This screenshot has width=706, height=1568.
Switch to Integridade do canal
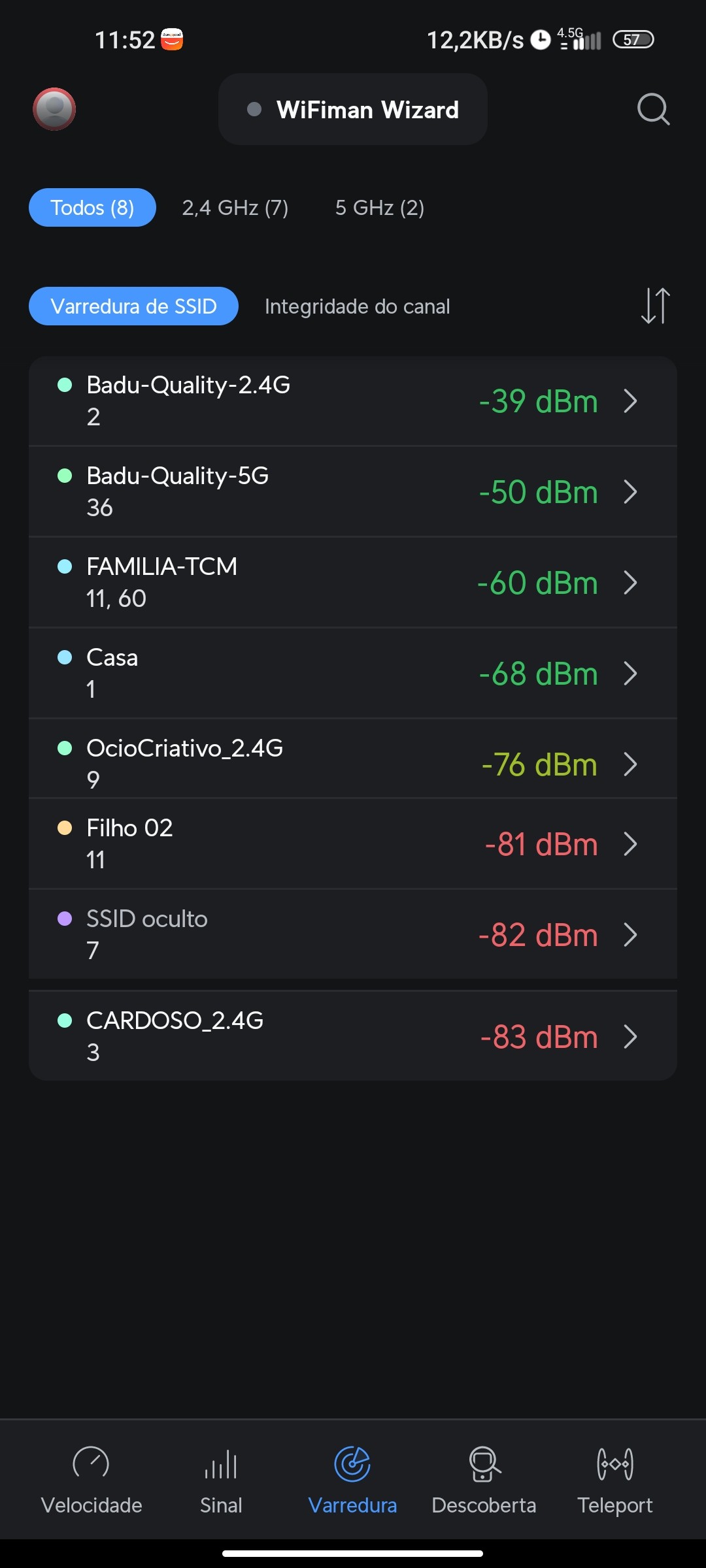357,306
